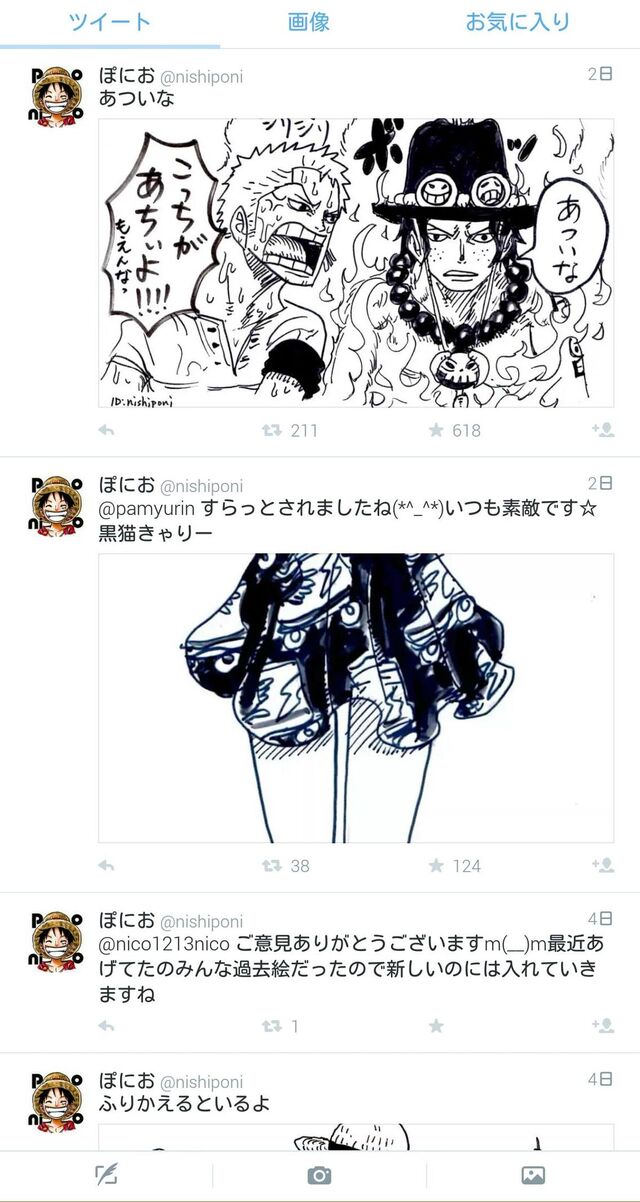Favorite the あついな tweet with the star
Screen dimensions: 640x1202
pyautogui.click(x=436, y=431)
